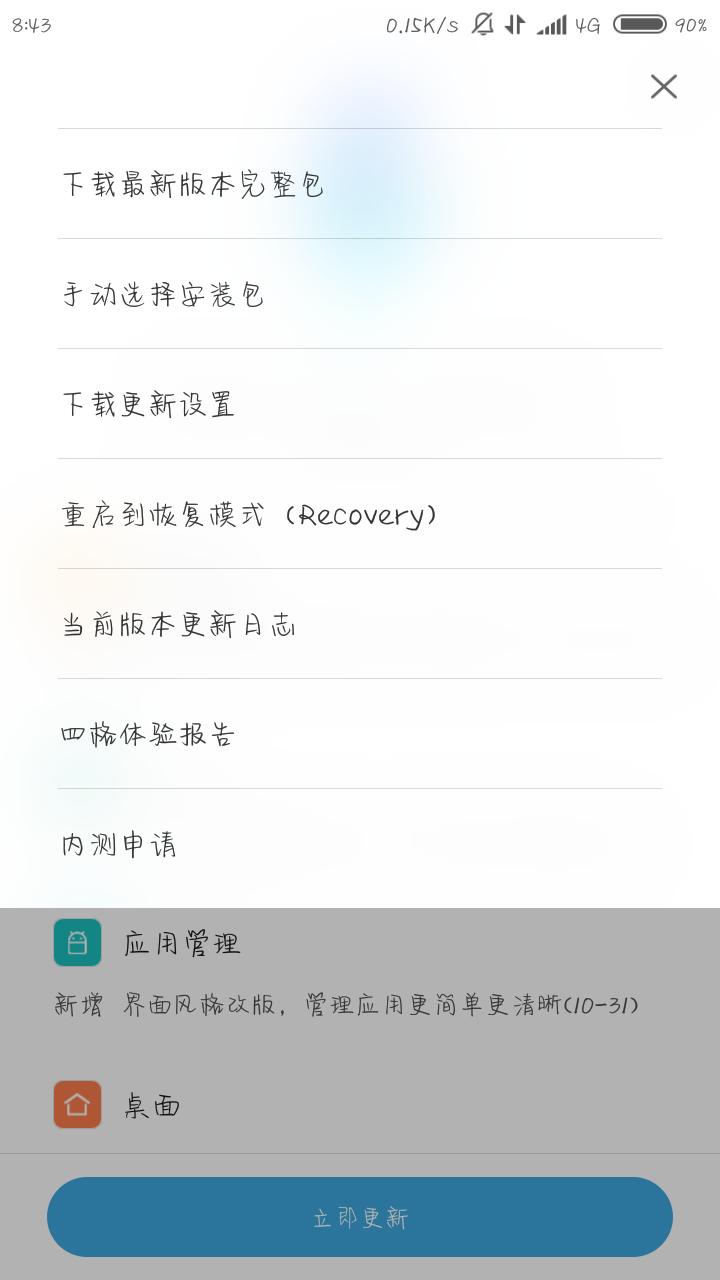Open 下载更新设置
This screenshot has width=720, height=1280.
[x=148, y=403]
